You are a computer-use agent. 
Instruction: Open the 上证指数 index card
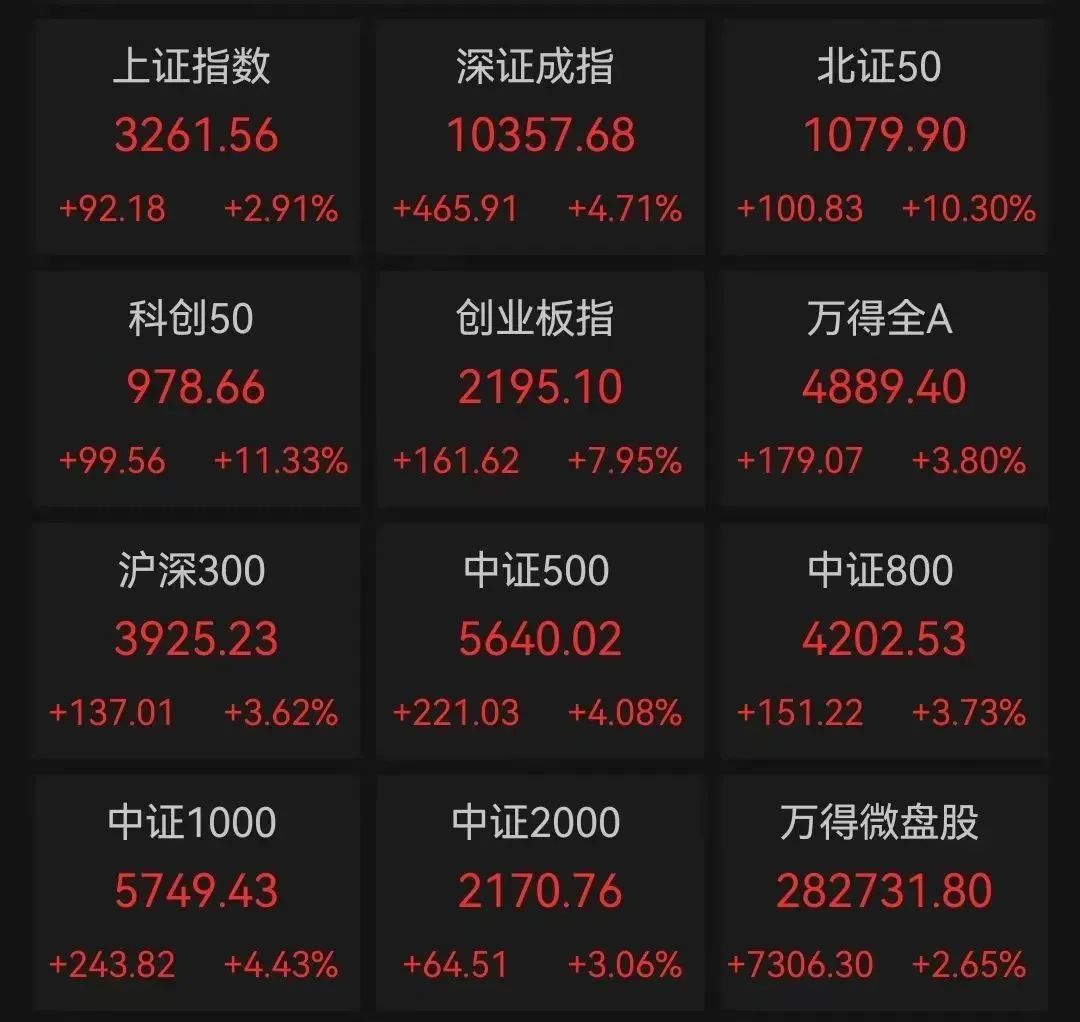196,136
